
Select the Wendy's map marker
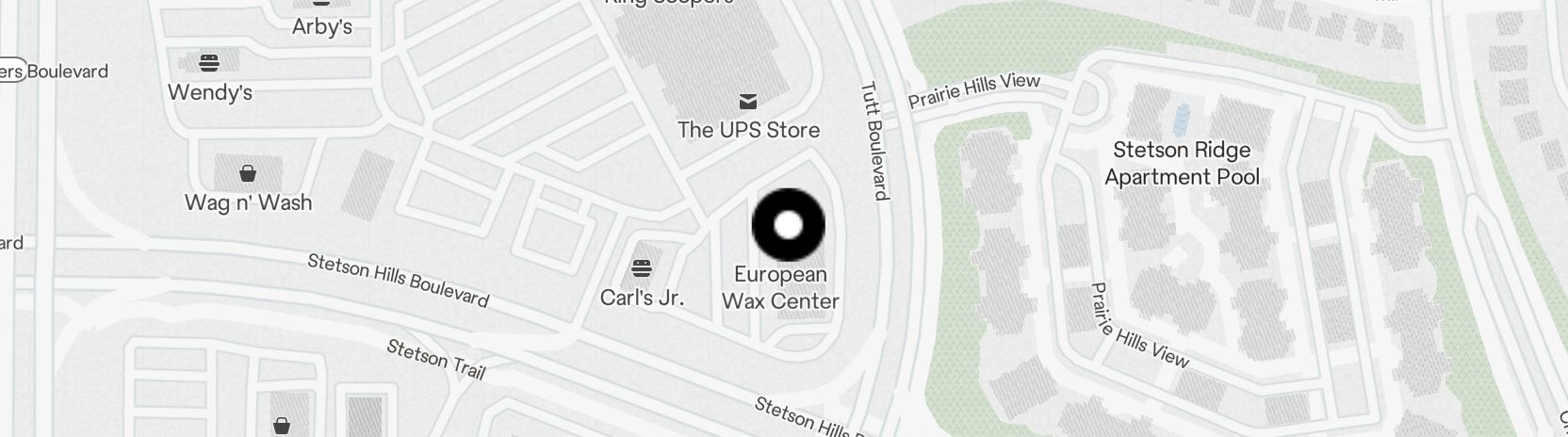click(x=209, y=64)
